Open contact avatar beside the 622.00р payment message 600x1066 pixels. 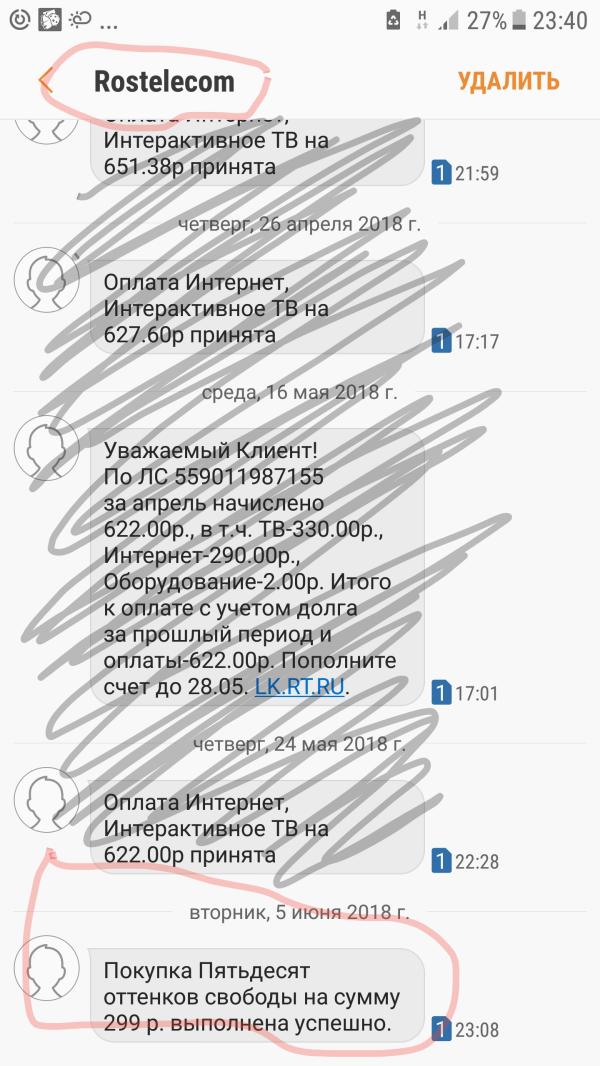point(47,800)
